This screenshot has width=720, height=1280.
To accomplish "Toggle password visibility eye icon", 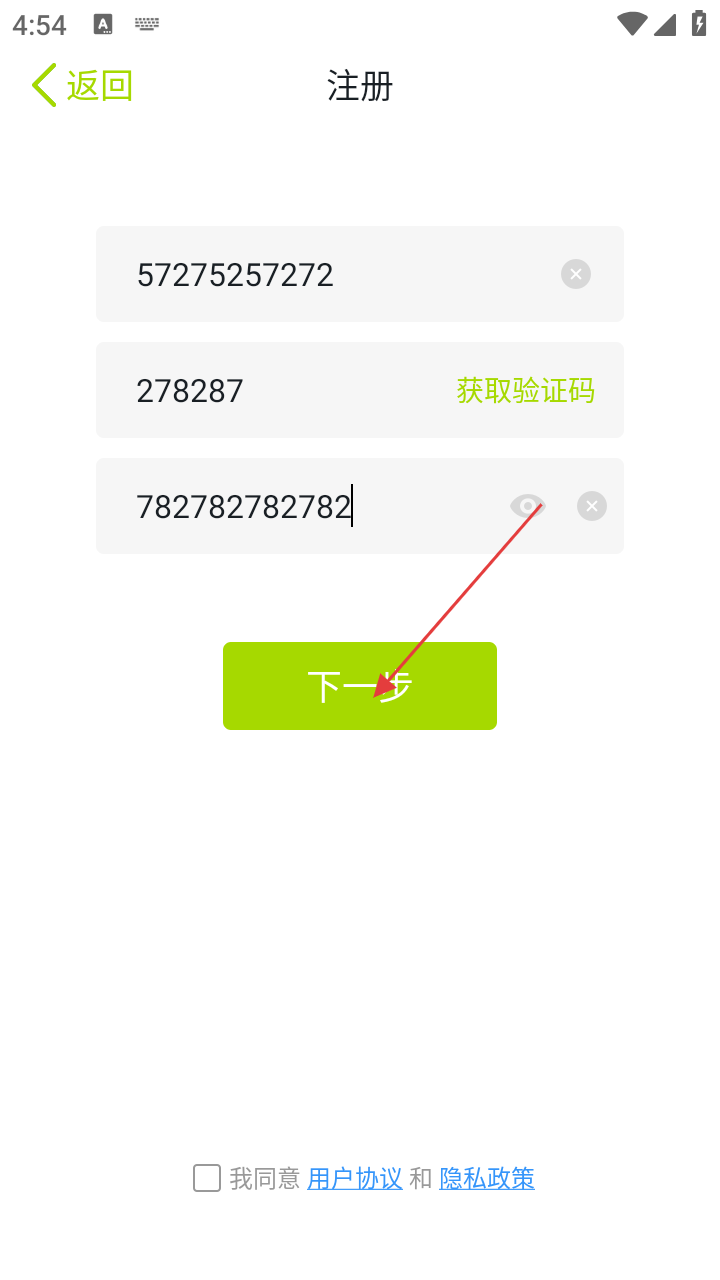I will tap(527, 506).
